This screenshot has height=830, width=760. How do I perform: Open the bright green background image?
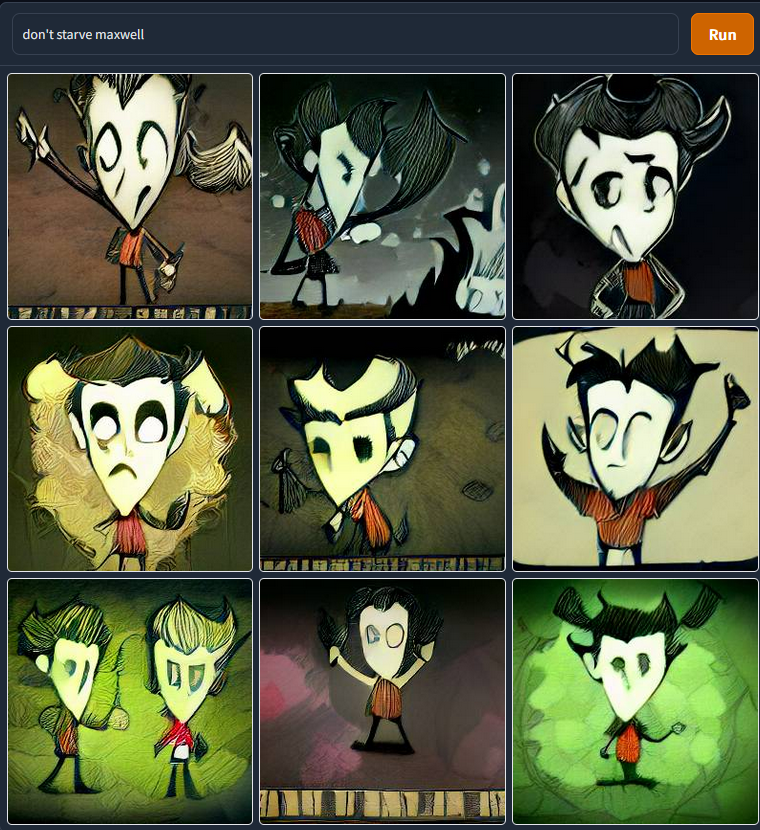point(635,701)
